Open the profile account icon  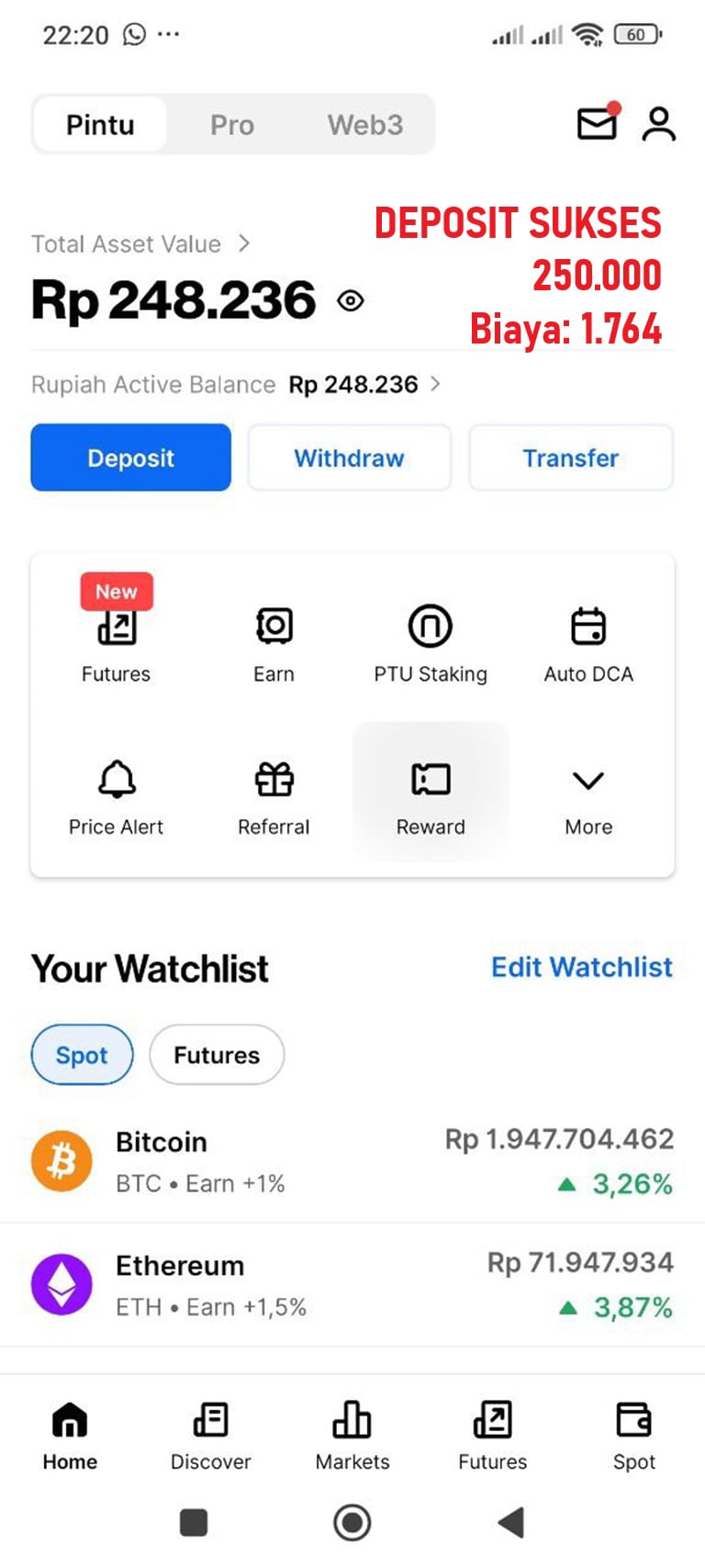point(659,124)
